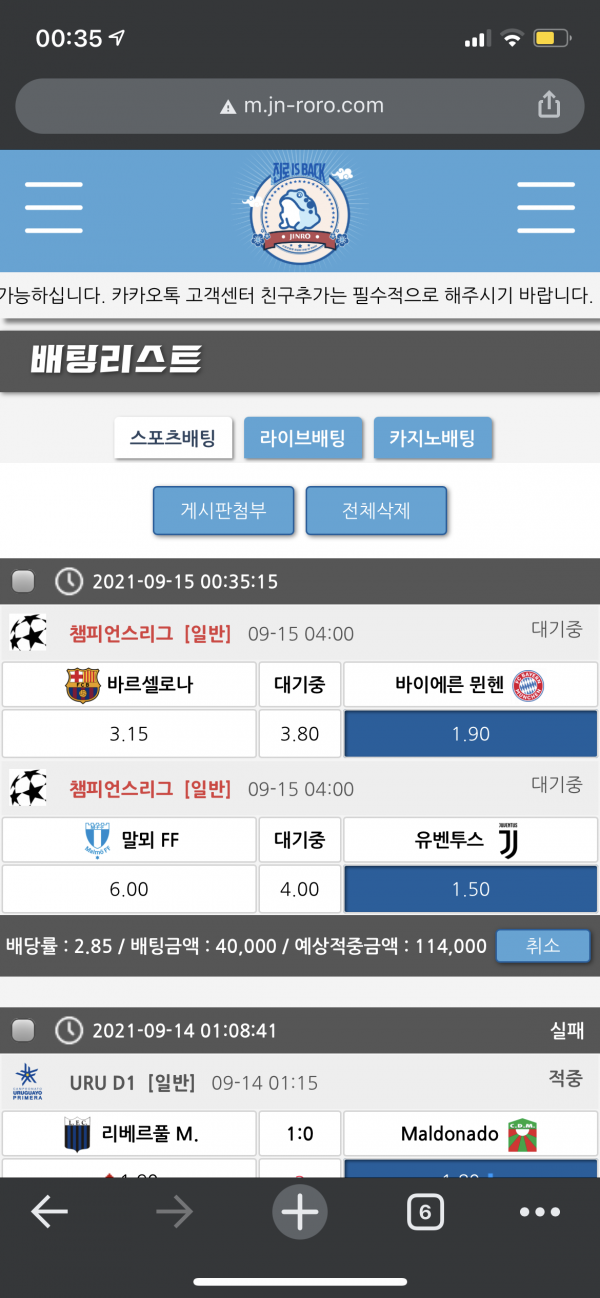
Task: Share this page from the address bar
Action: (548, 105)
